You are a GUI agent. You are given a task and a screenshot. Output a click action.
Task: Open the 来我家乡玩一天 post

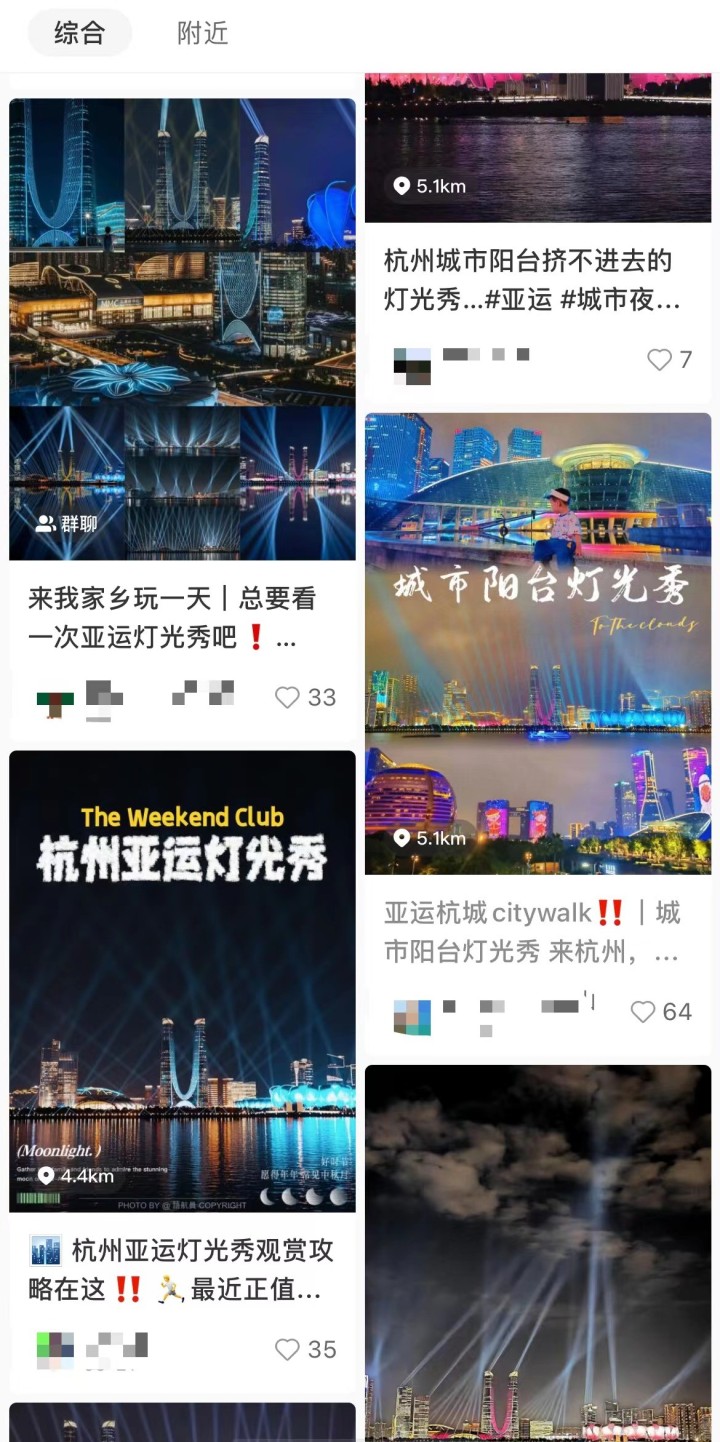[182, 330]
